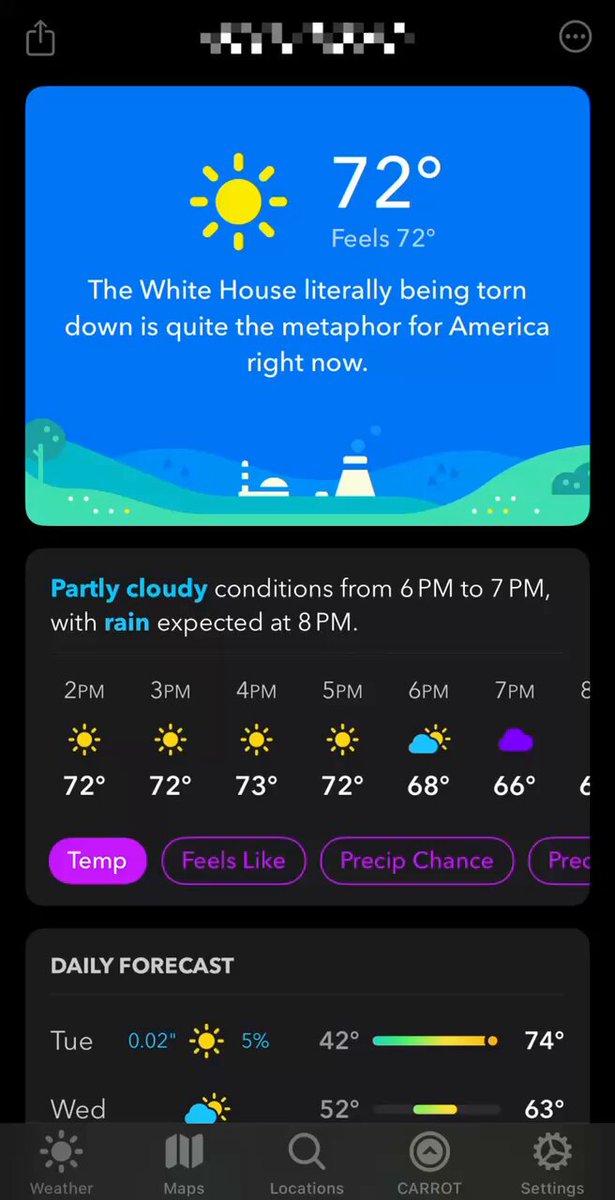Image resolution: width=615 pixels, height=1200 pixels.
Task: Open Tuesday's daily forecast row
Action: click(x=307, y=1041)
